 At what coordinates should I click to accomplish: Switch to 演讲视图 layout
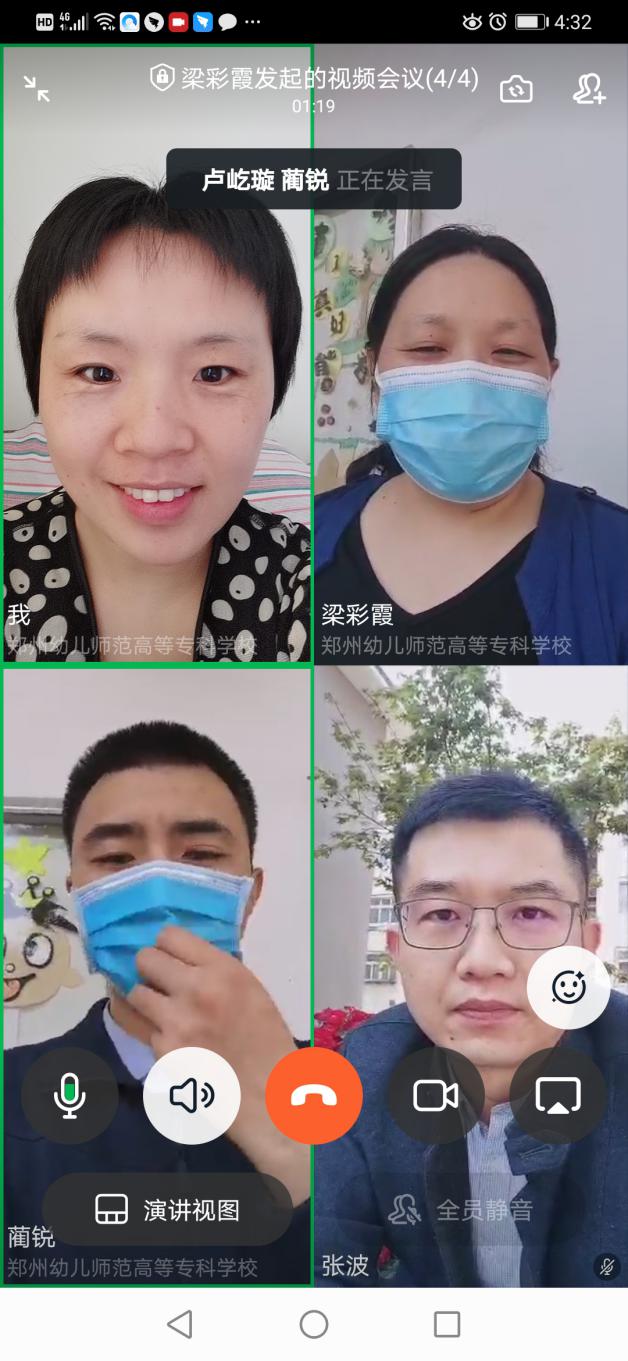[168, 1210]
